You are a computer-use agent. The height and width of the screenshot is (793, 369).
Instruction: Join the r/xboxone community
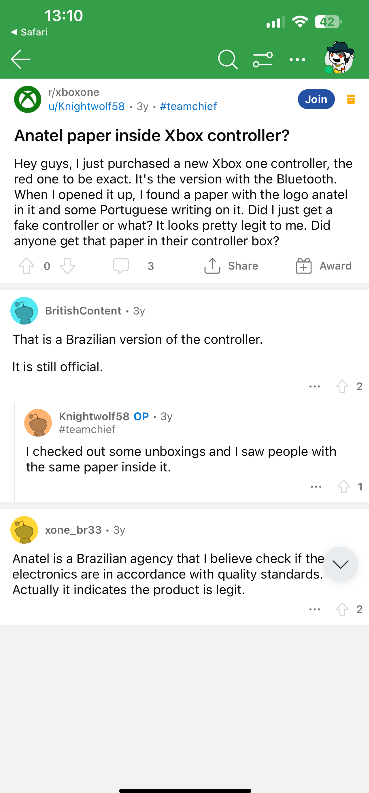coord(316,99)
